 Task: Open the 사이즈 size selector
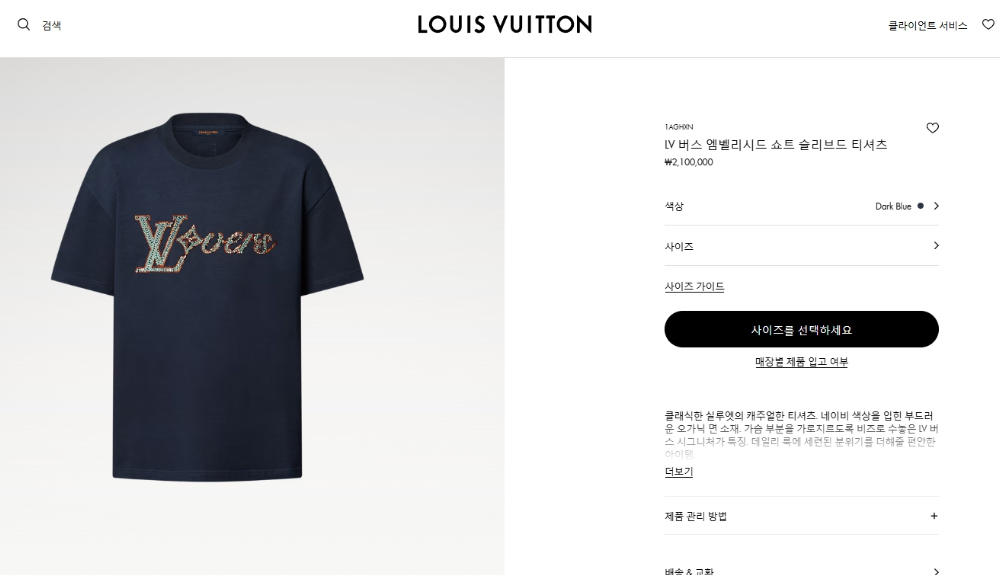(x=801, y=246)
